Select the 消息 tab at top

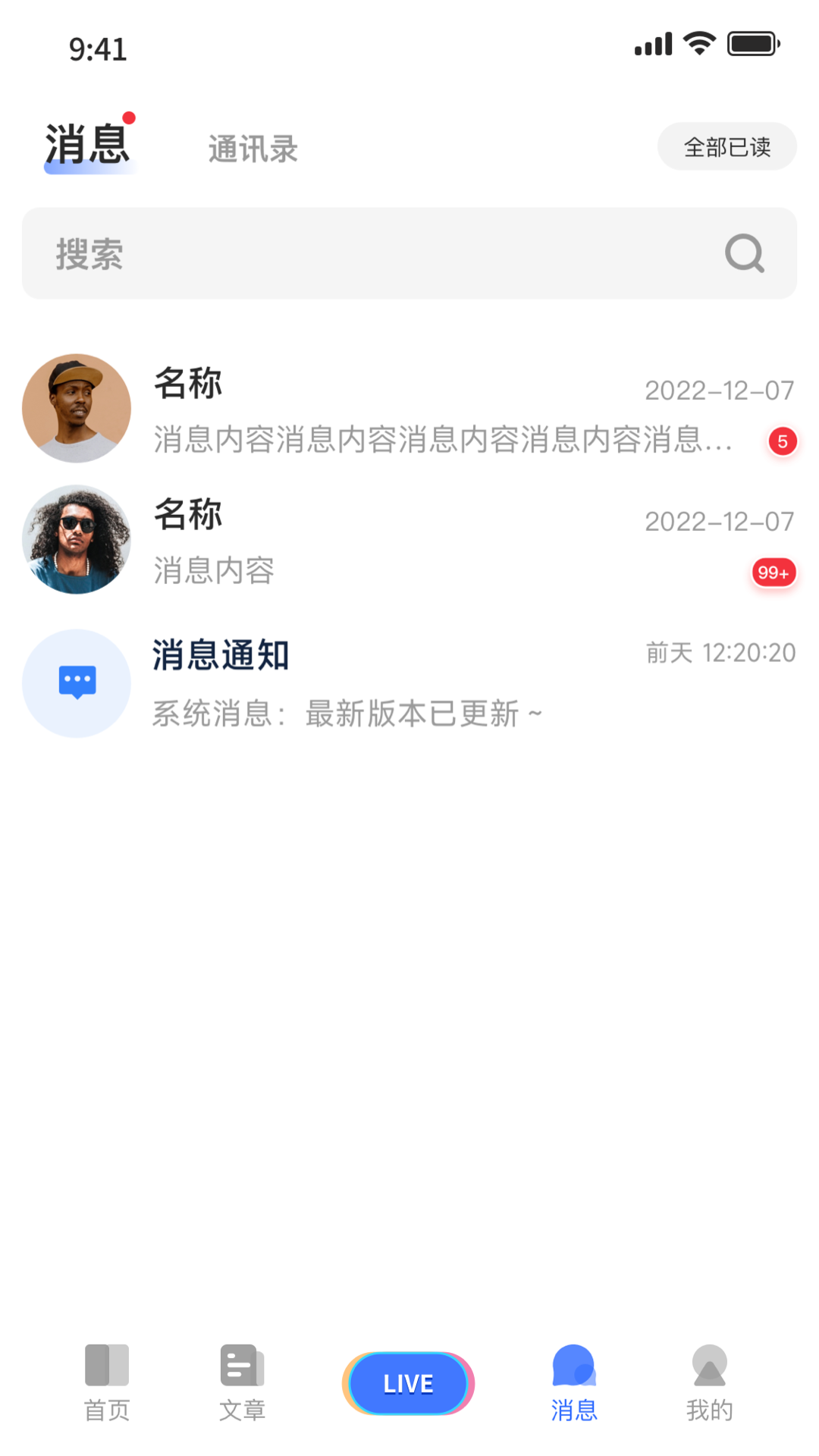[x=86, y=144]
